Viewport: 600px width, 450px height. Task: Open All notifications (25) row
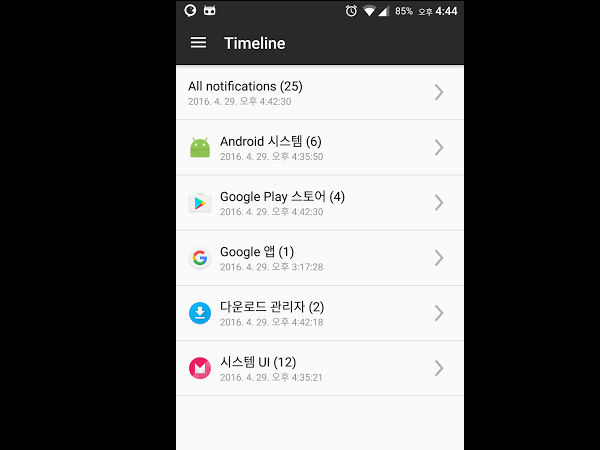318,92
